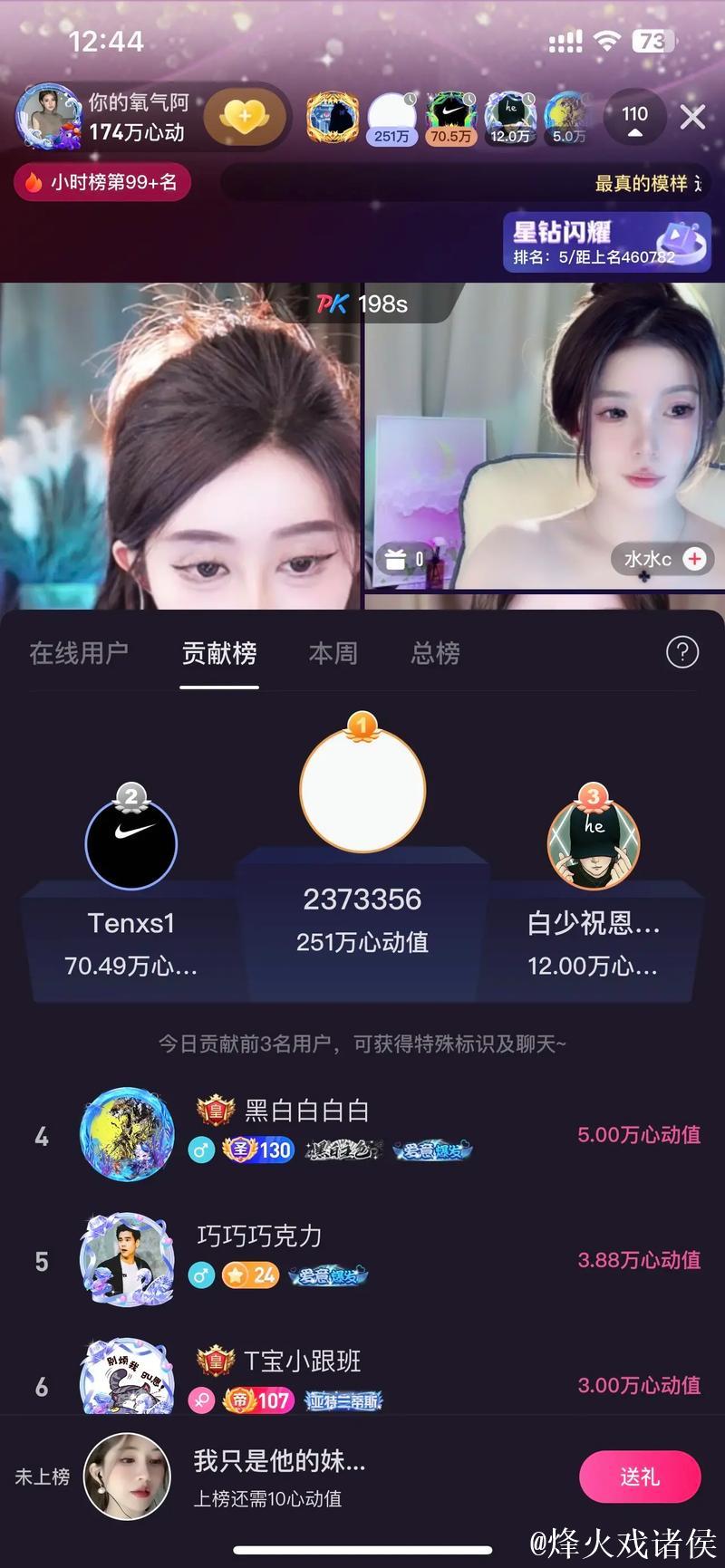Open the 小时榜第99+名 hour ranking badge
This screenshot has height=1568, width=725.
click(x=100, y=182)
